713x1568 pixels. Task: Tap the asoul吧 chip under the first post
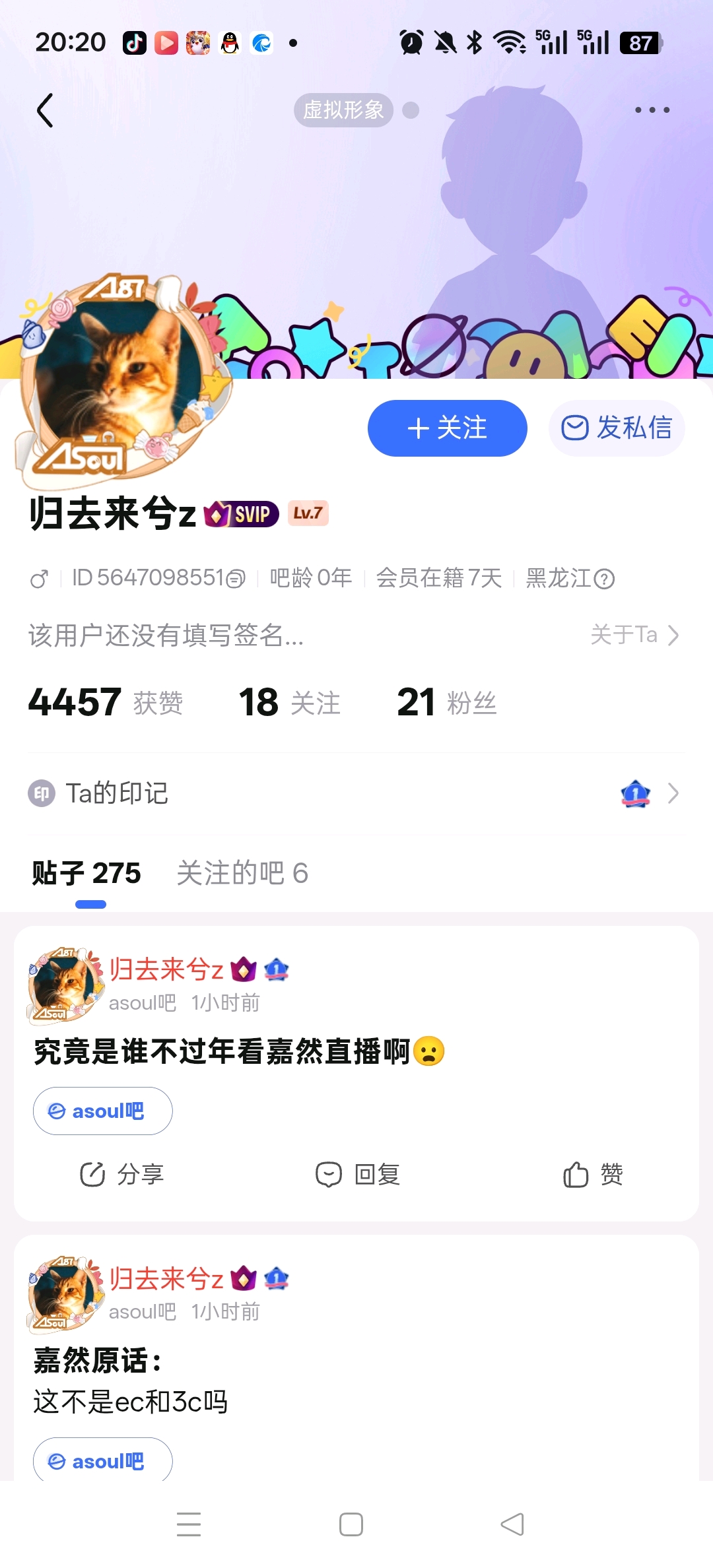[103, 1111]
